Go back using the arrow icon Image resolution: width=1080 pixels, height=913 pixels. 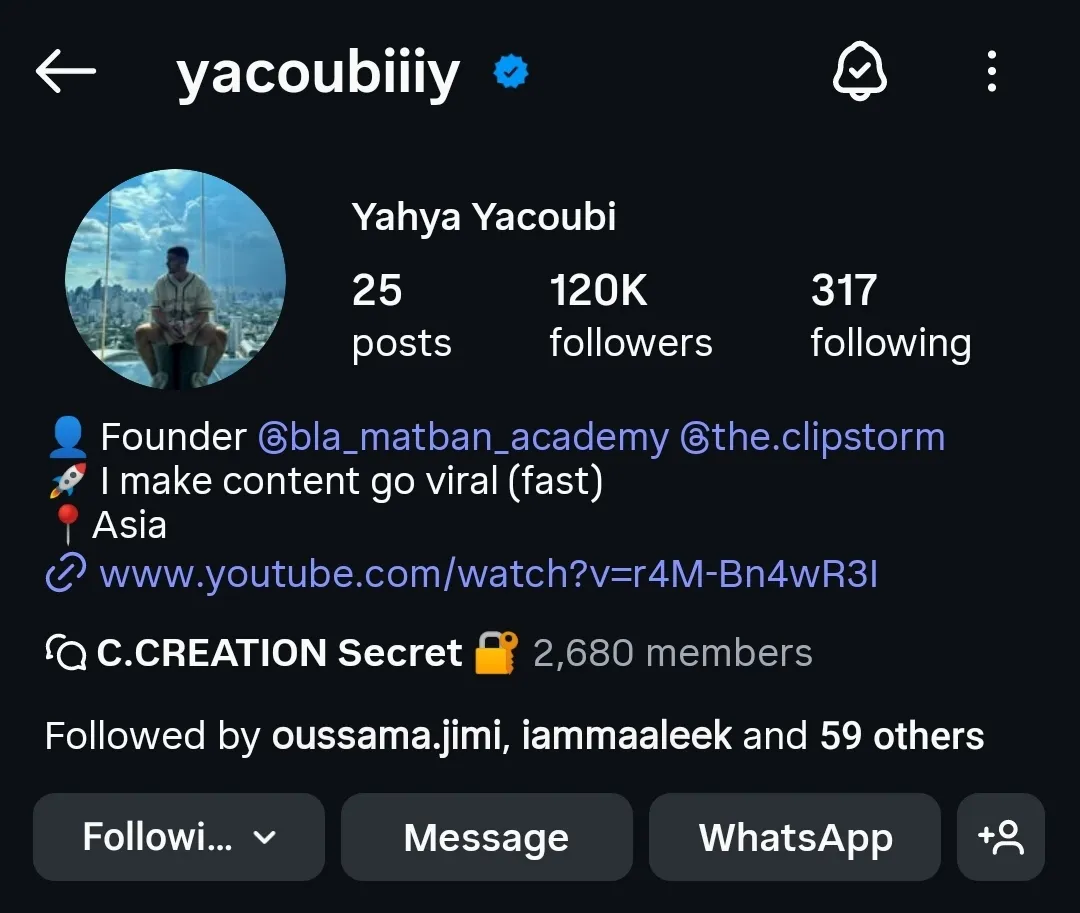coord(66,72)
